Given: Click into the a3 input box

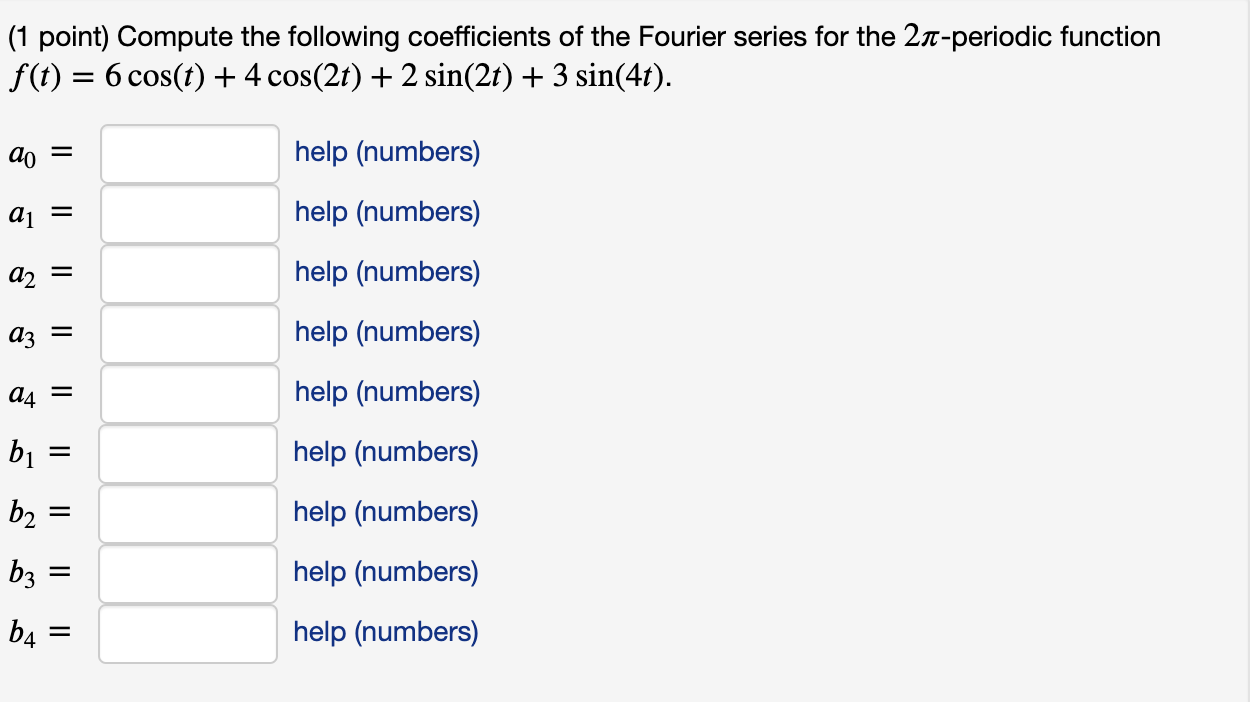Looking at the screenshot, I should pyautogui.click(x=190, y=334).
